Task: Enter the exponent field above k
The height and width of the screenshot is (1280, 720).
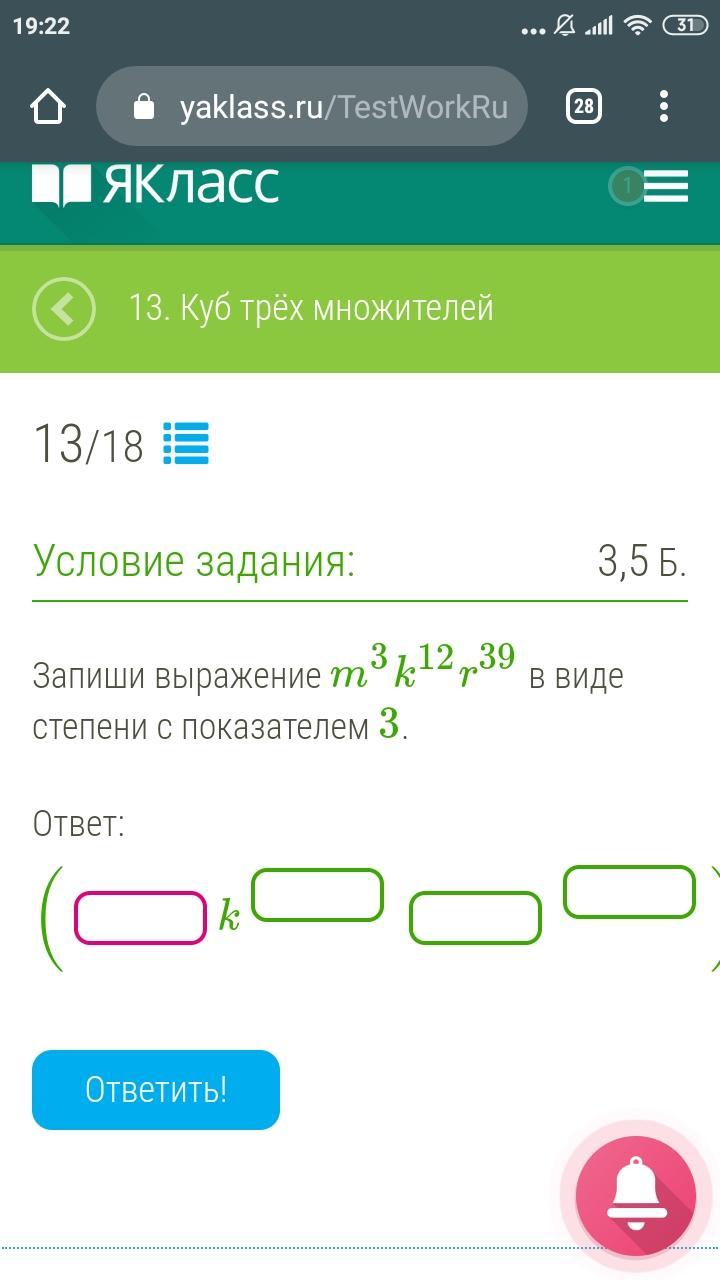Action: point(317,894)
